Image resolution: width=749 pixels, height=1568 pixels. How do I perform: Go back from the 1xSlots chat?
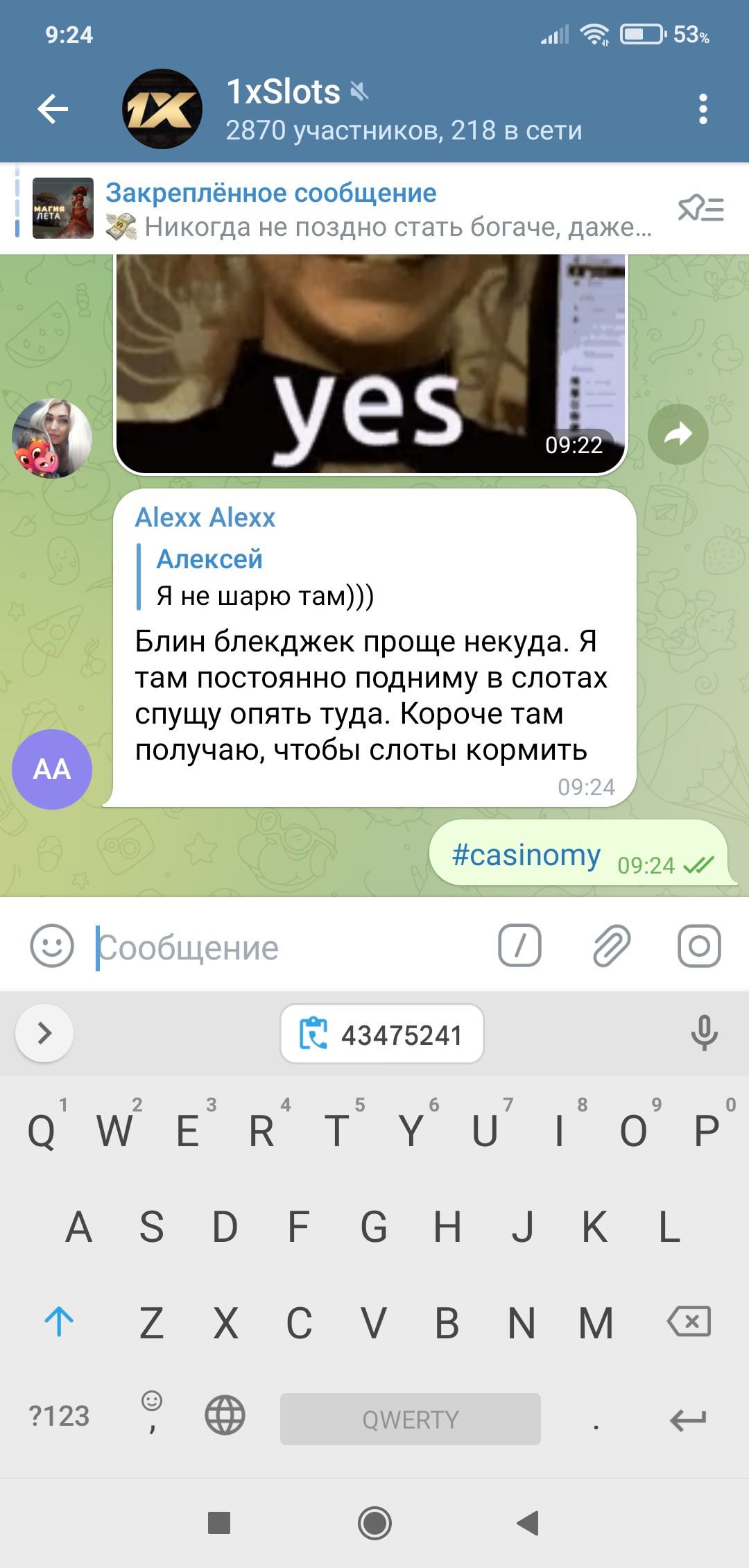(53, 109)
